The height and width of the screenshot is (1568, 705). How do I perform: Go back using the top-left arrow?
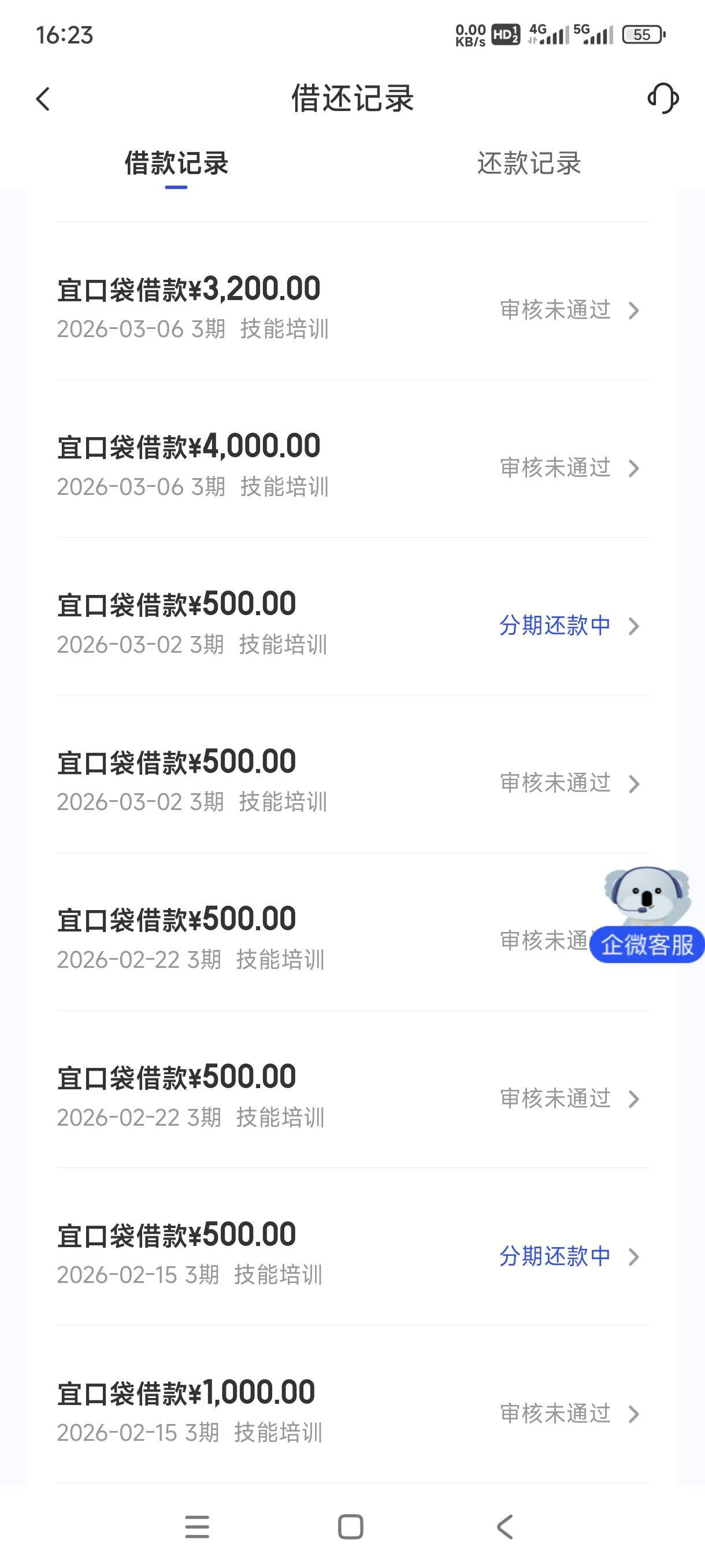43,99
